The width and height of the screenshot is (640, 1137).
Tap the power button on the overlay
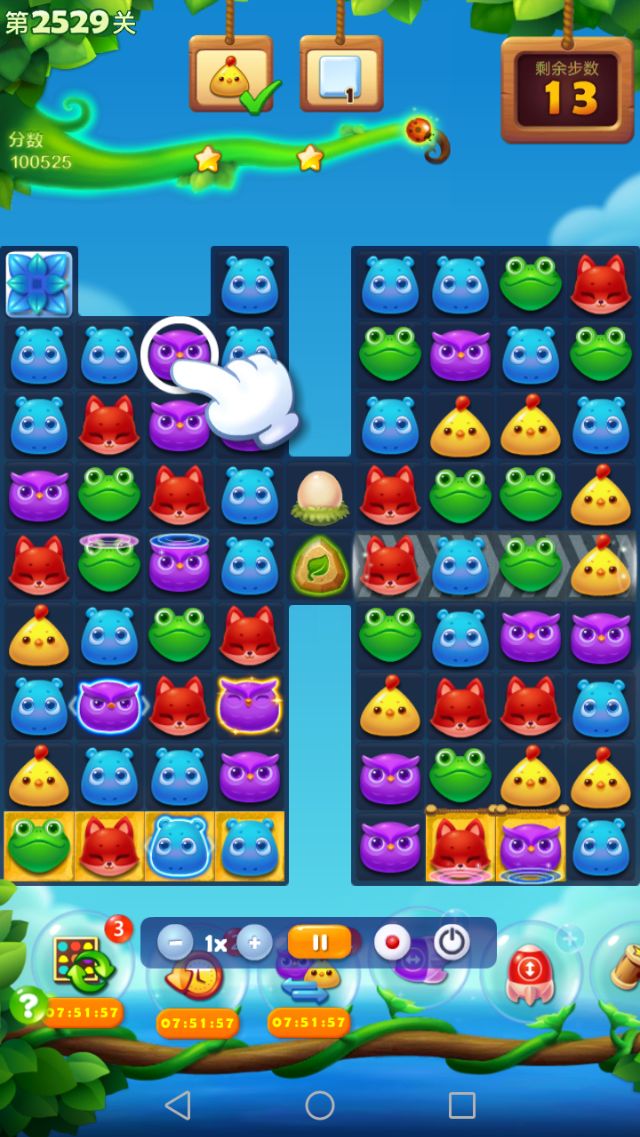[x=451, y=942]
